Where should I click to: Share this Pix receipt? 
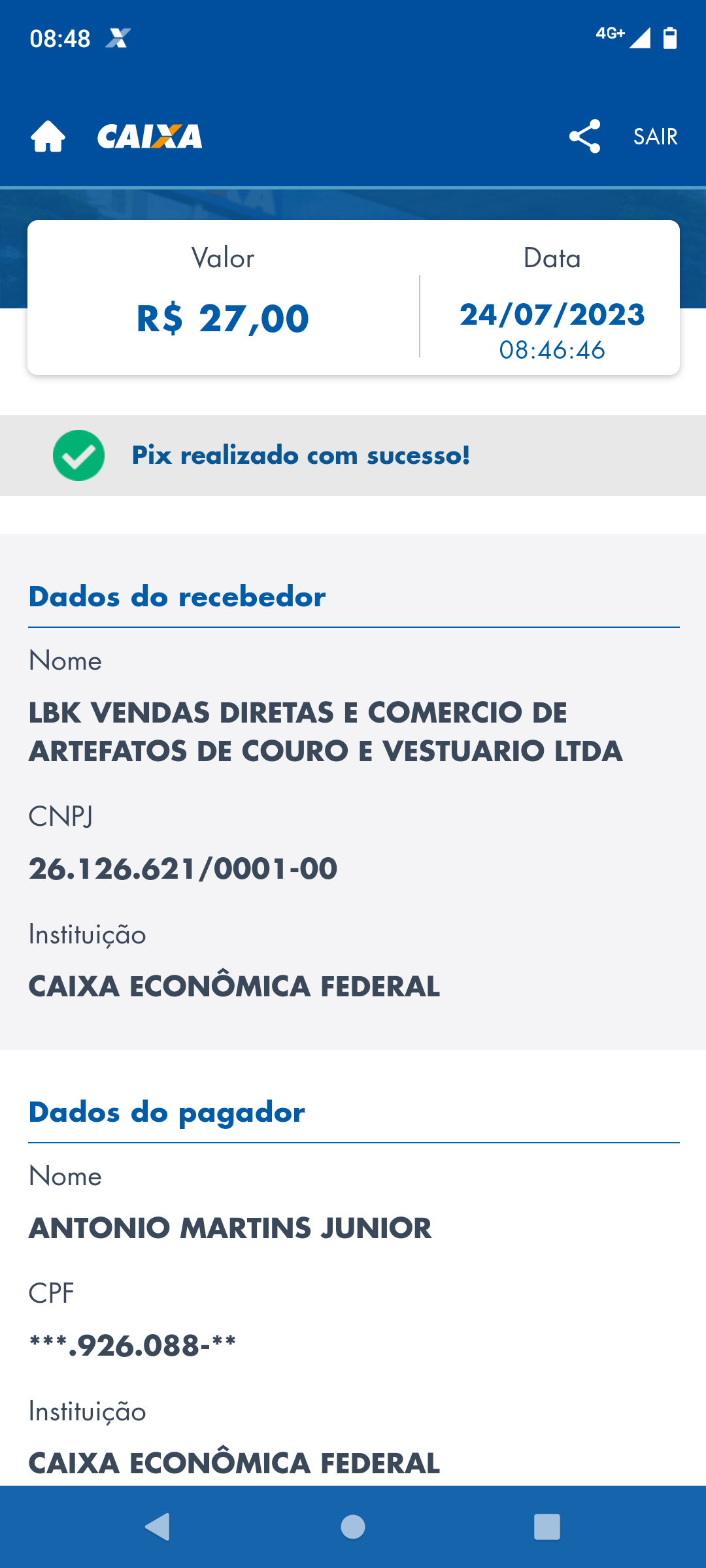pyautogui.click(x=584, y=137)
